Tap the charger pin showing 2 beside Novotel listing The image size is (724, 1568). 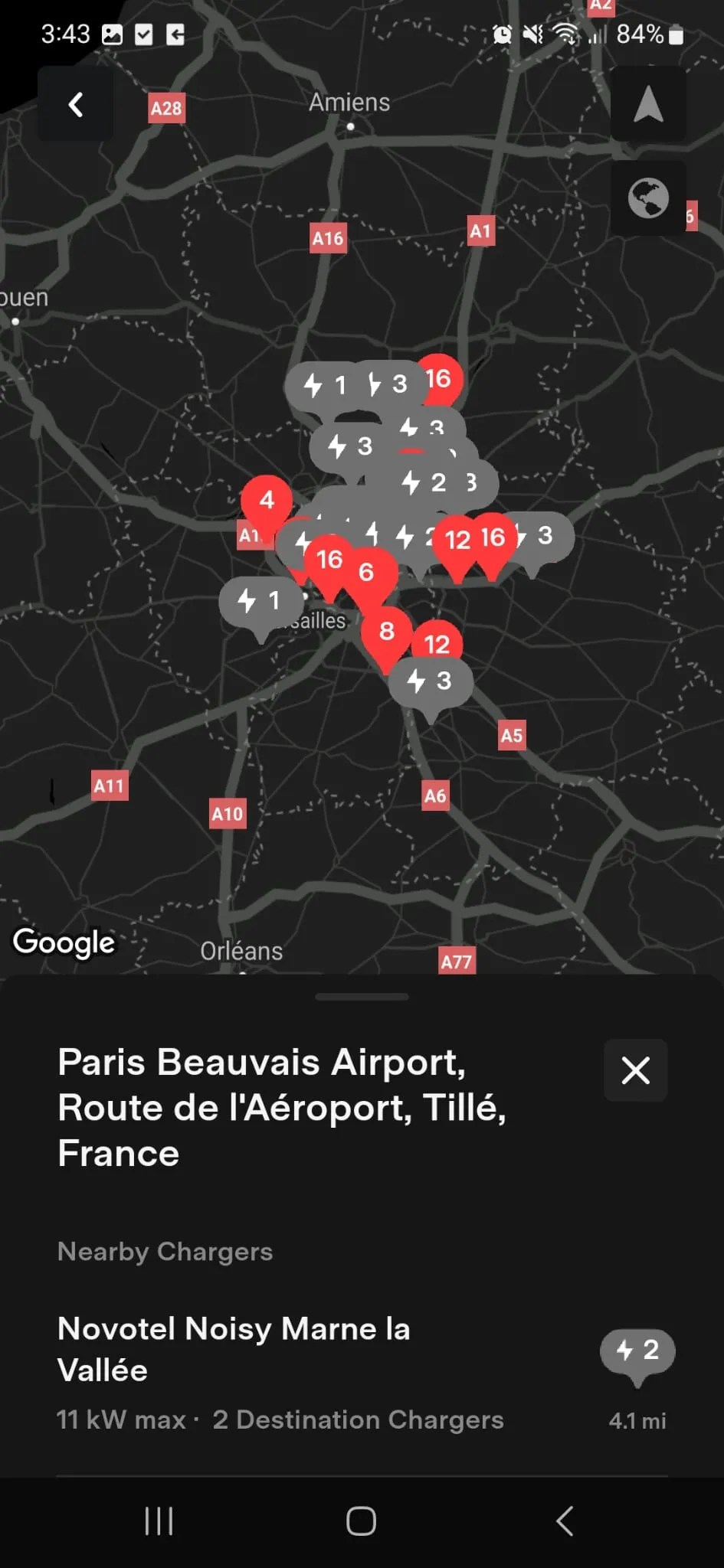pyautogui.click(x=638, y=1351)
